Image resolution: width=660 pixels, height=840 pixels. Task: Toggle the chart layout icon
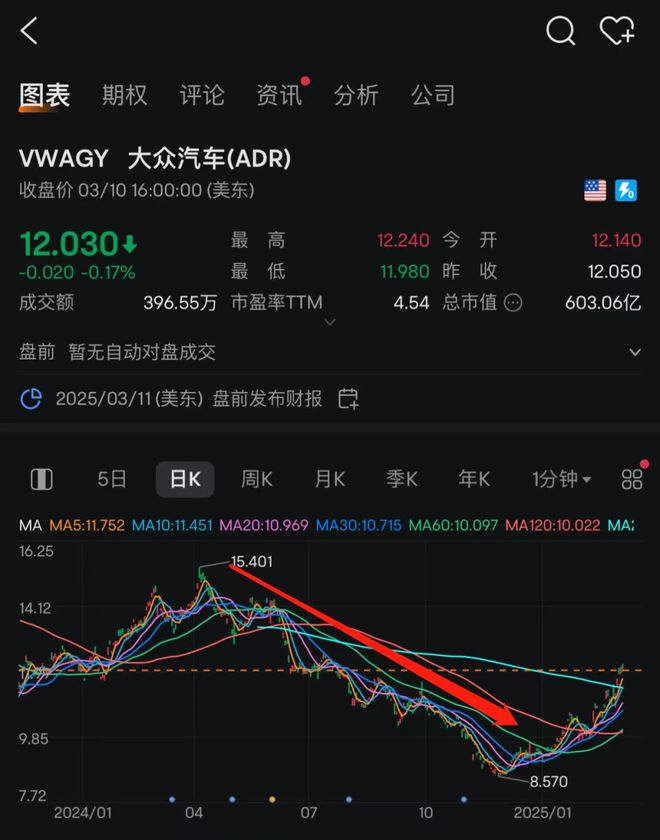pos(42,480)
